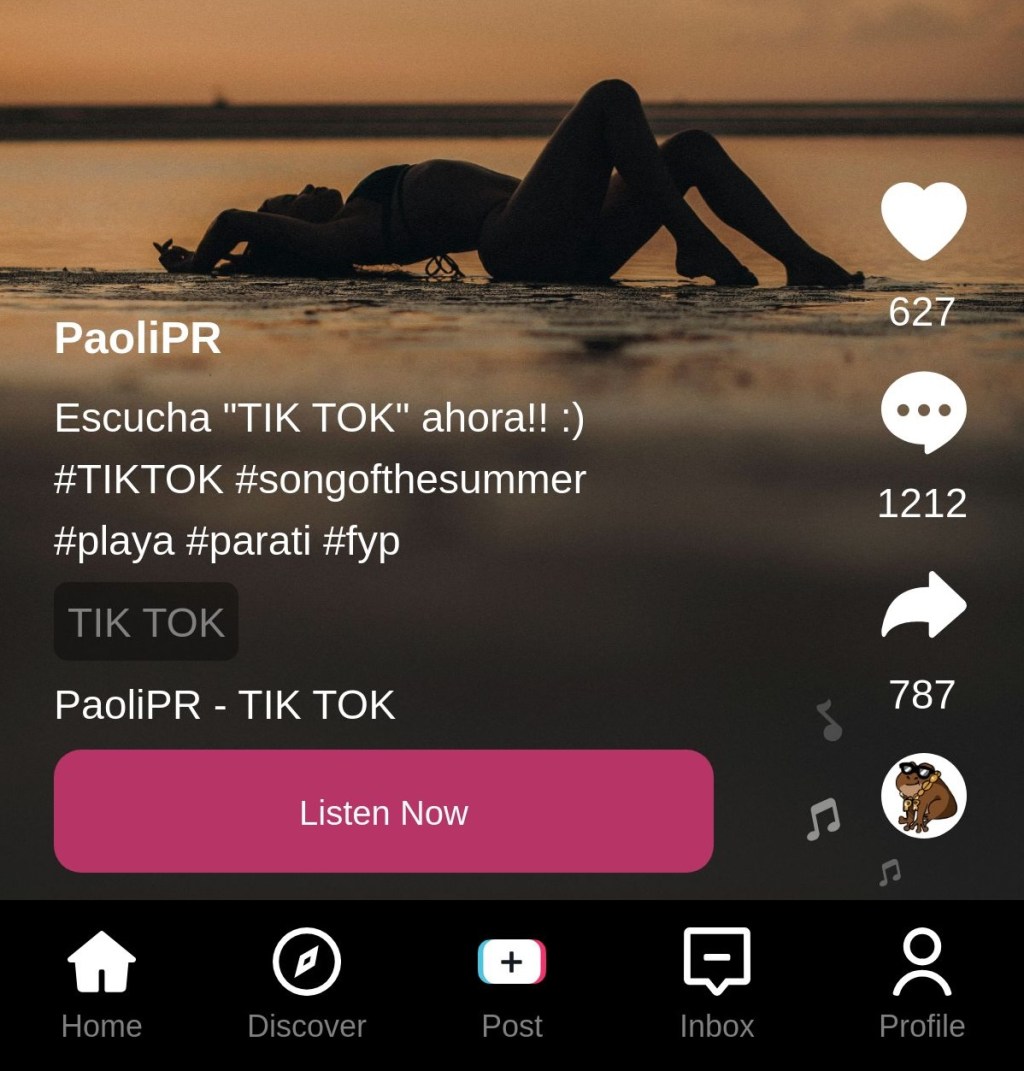Tap the 787 share count
Viewport: 1024px width, 1071px height.
tap(921, 695)
